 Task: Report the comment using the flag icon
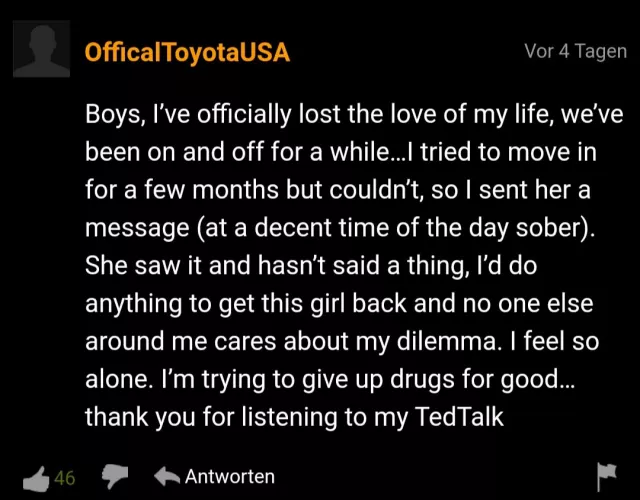607,476
